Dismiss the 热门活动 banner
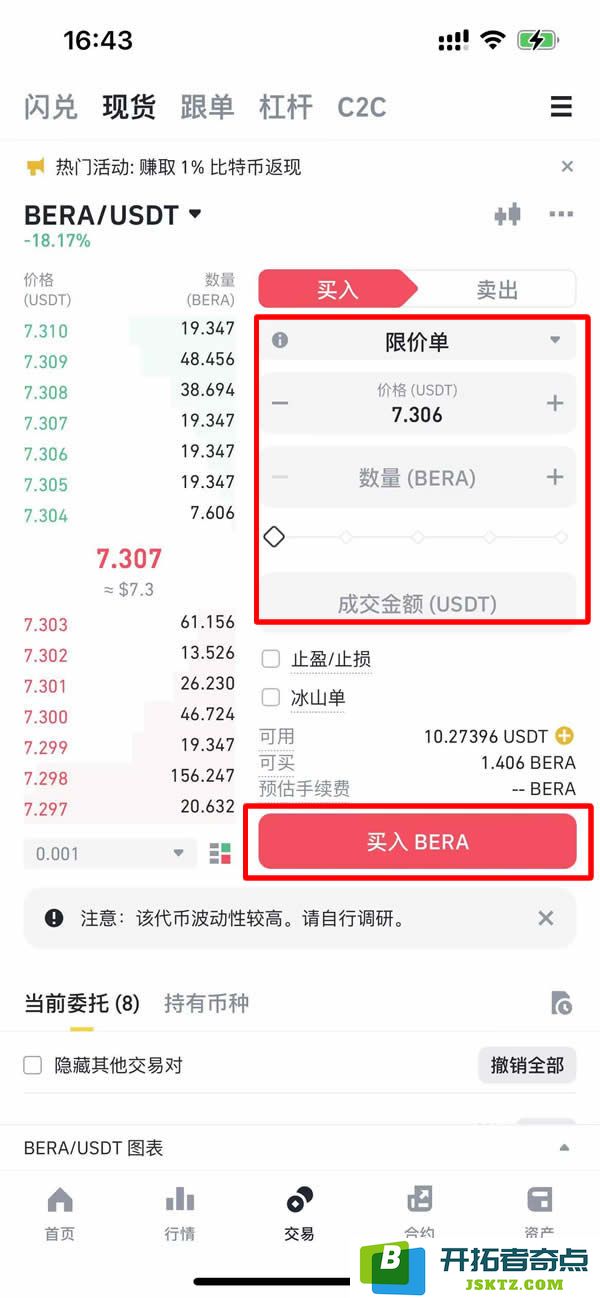Viewport: 600px width, 1298px height. (567, 167)
